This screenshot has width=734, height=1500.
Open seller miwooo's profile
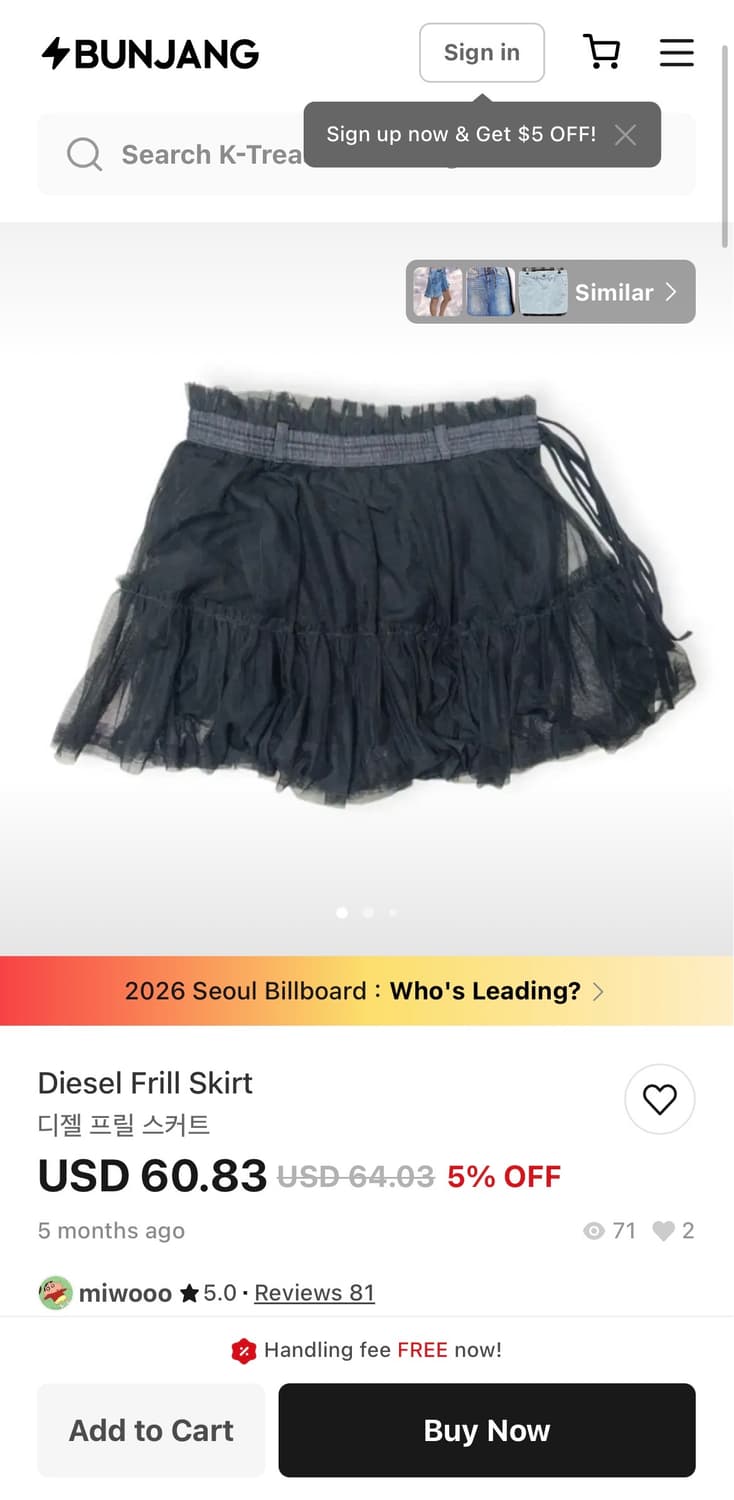tap(124, 1293)
